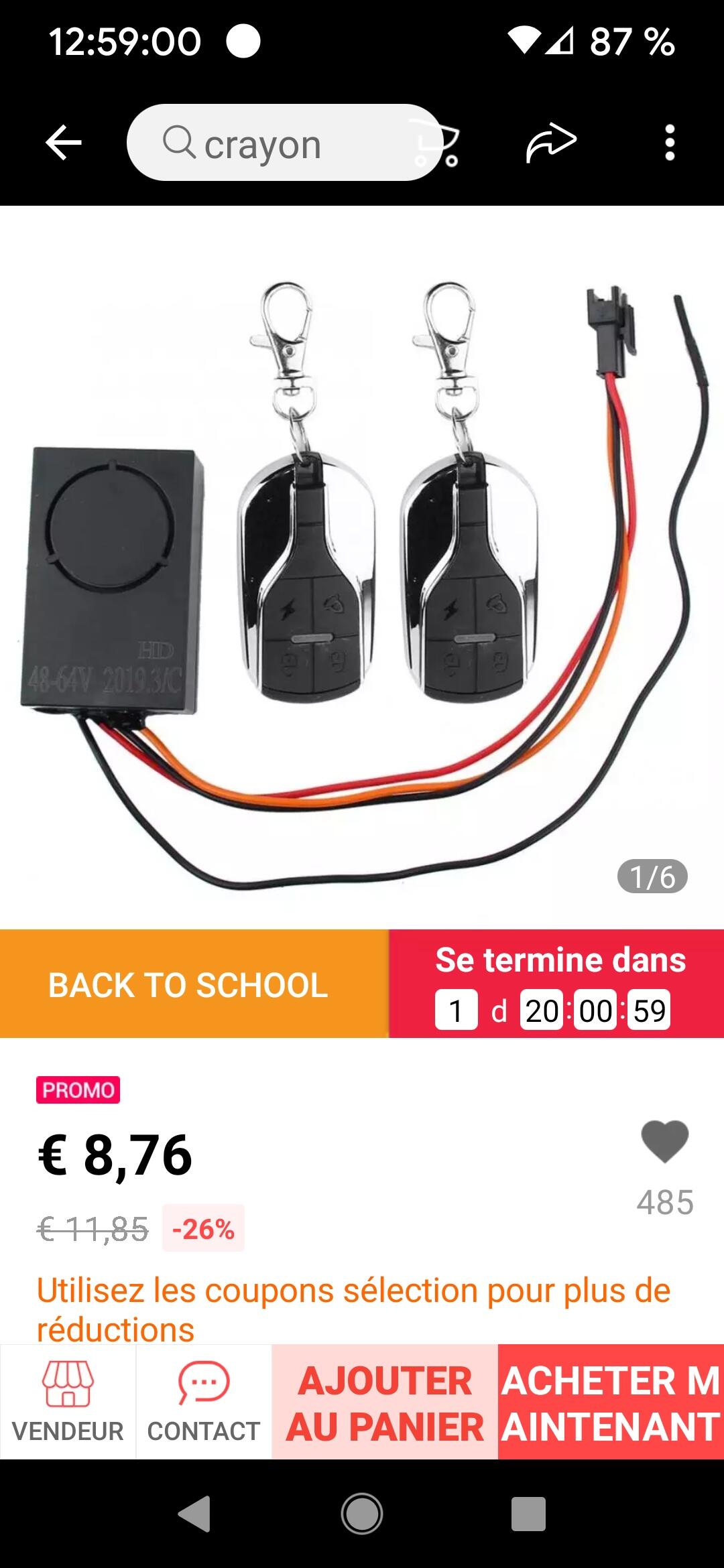Open the crayon search field
The image size is (724, 1568).
[282, 143]
